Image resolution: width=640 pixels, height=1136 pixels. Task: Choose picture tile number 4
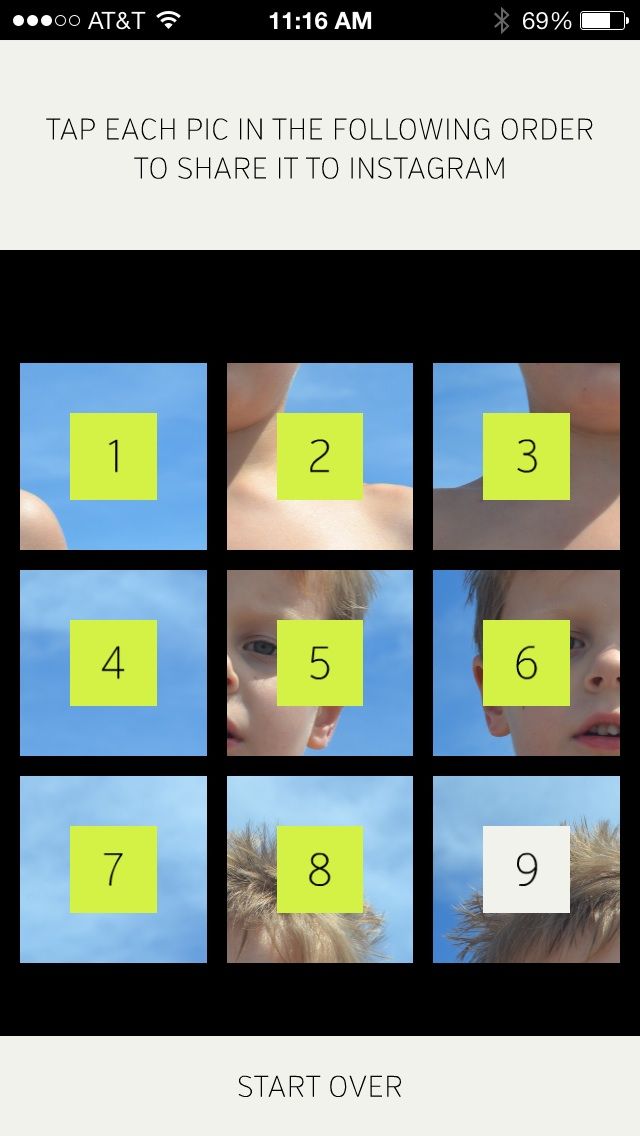[x=113, y=663]
